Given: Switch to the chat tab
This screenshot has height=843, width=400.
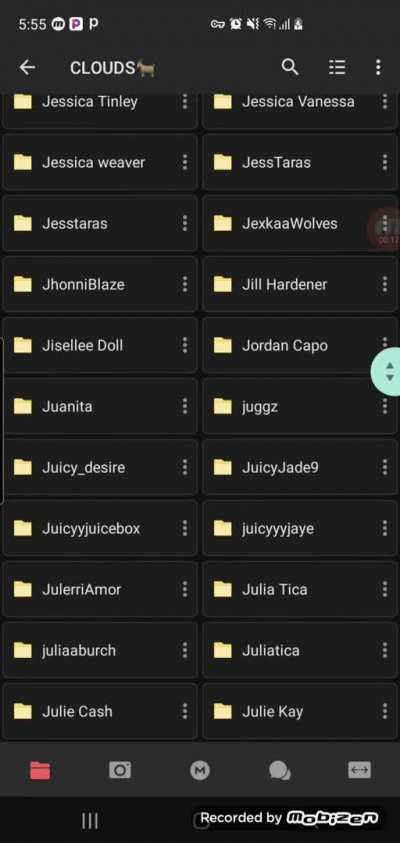Looking at the screenshot, I should (x=280, y=771).
